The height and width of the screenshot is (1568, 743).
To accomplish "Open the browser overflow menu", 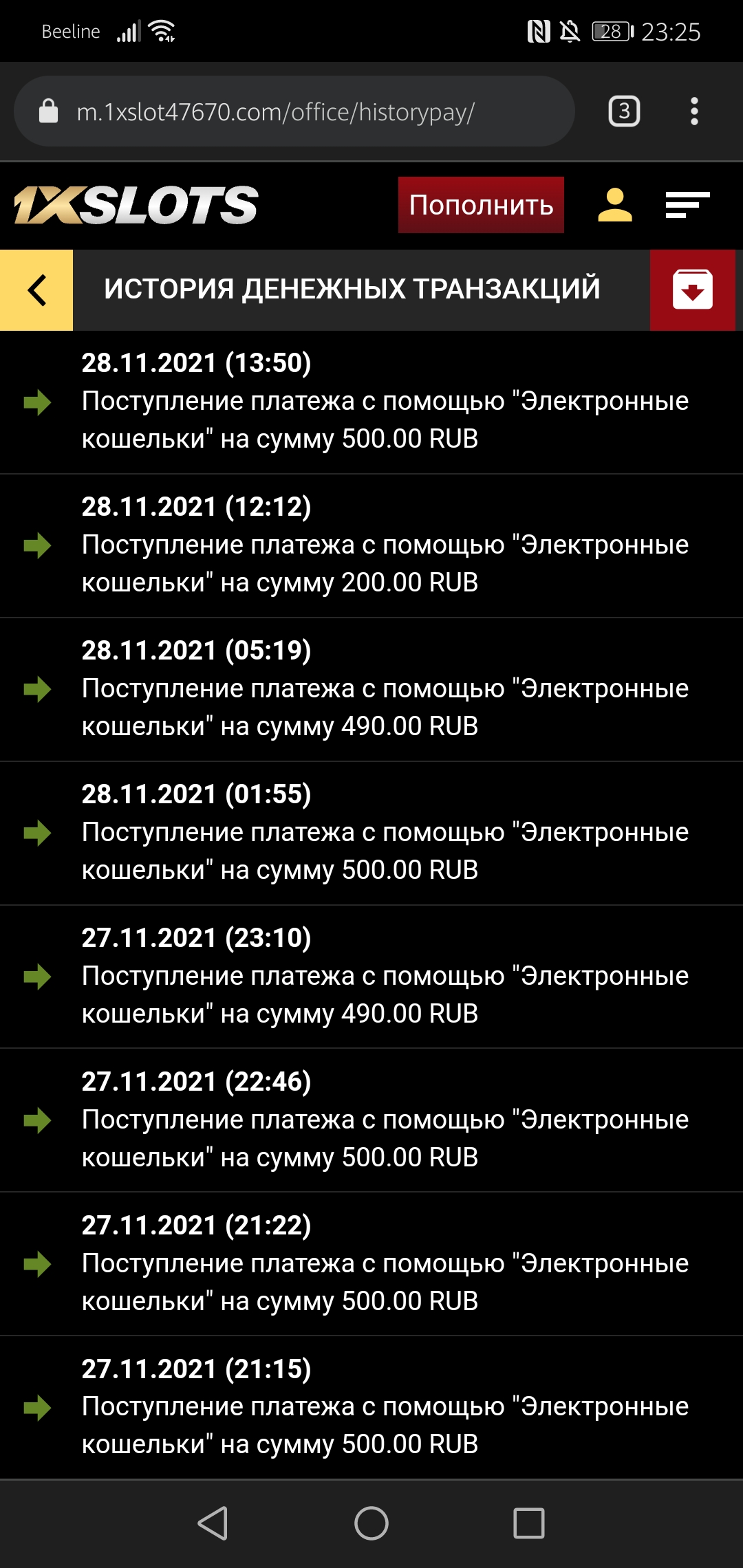I will point(694,111).
